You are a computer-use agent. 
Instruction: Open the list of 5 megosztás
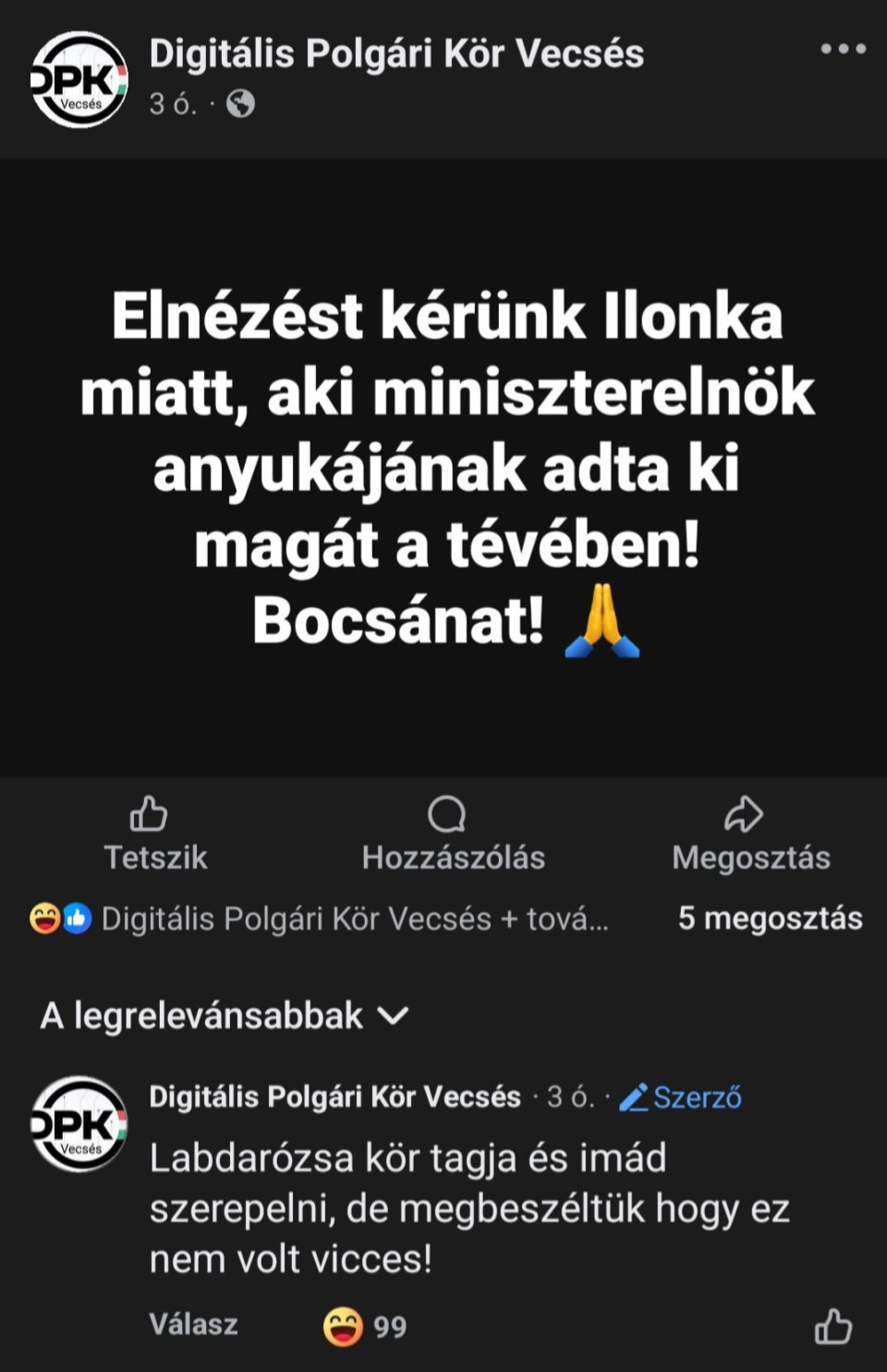[769, 918]
